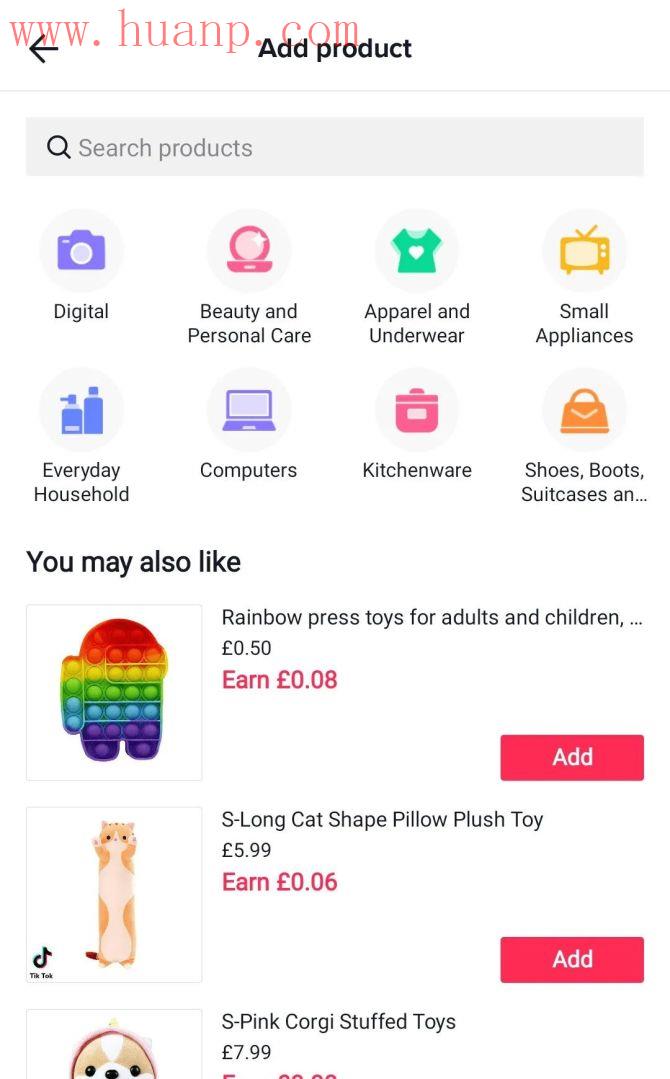Open Beauty and Personal Care category
Image resolution: width=670 pixels, height=1079 pixels.
pyautogui.click(x=249, y=251)
